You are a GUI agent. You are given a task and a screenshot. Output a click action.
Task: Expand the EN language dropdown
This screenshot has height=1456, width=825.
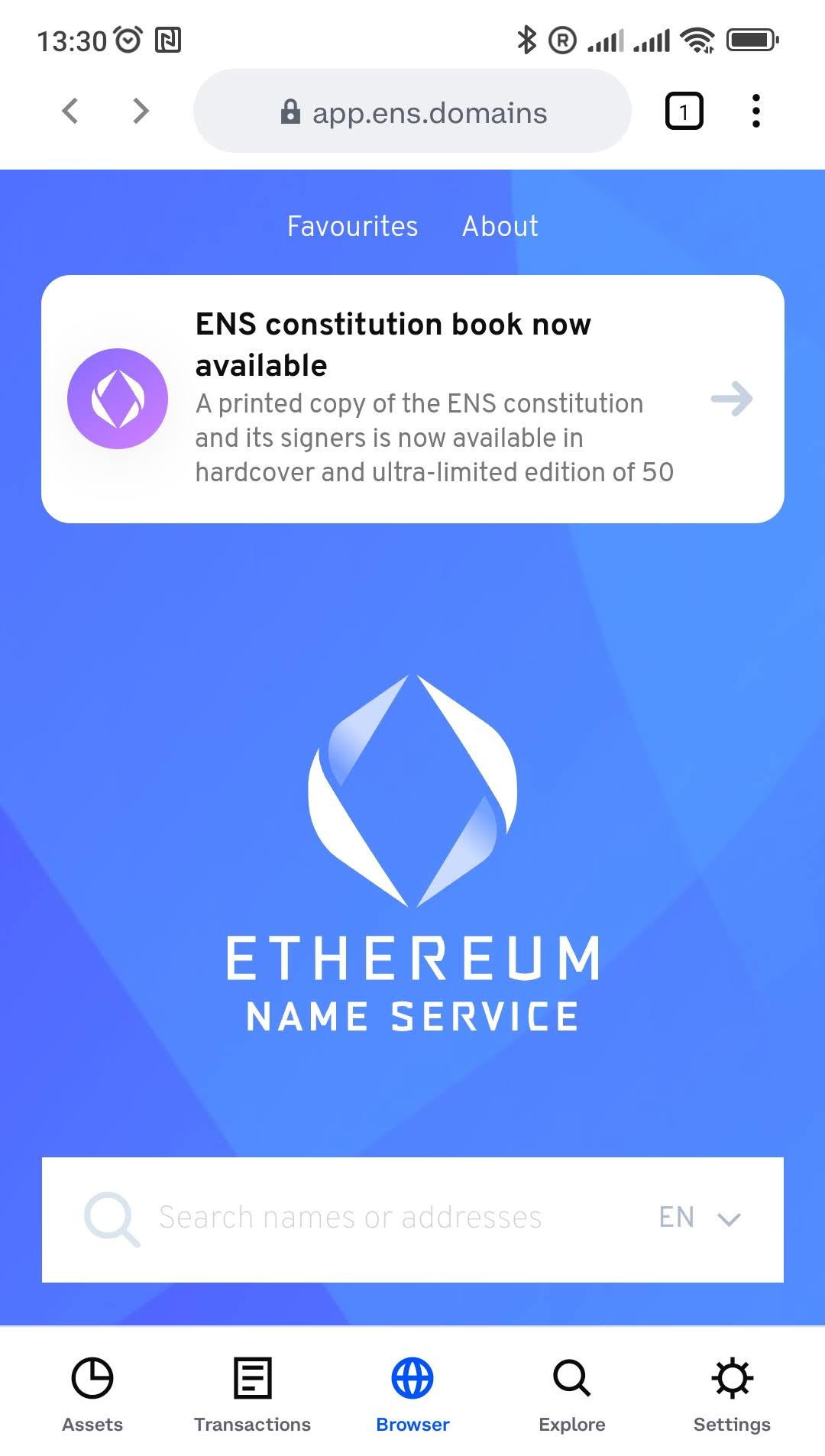[x=699, y=1218]
